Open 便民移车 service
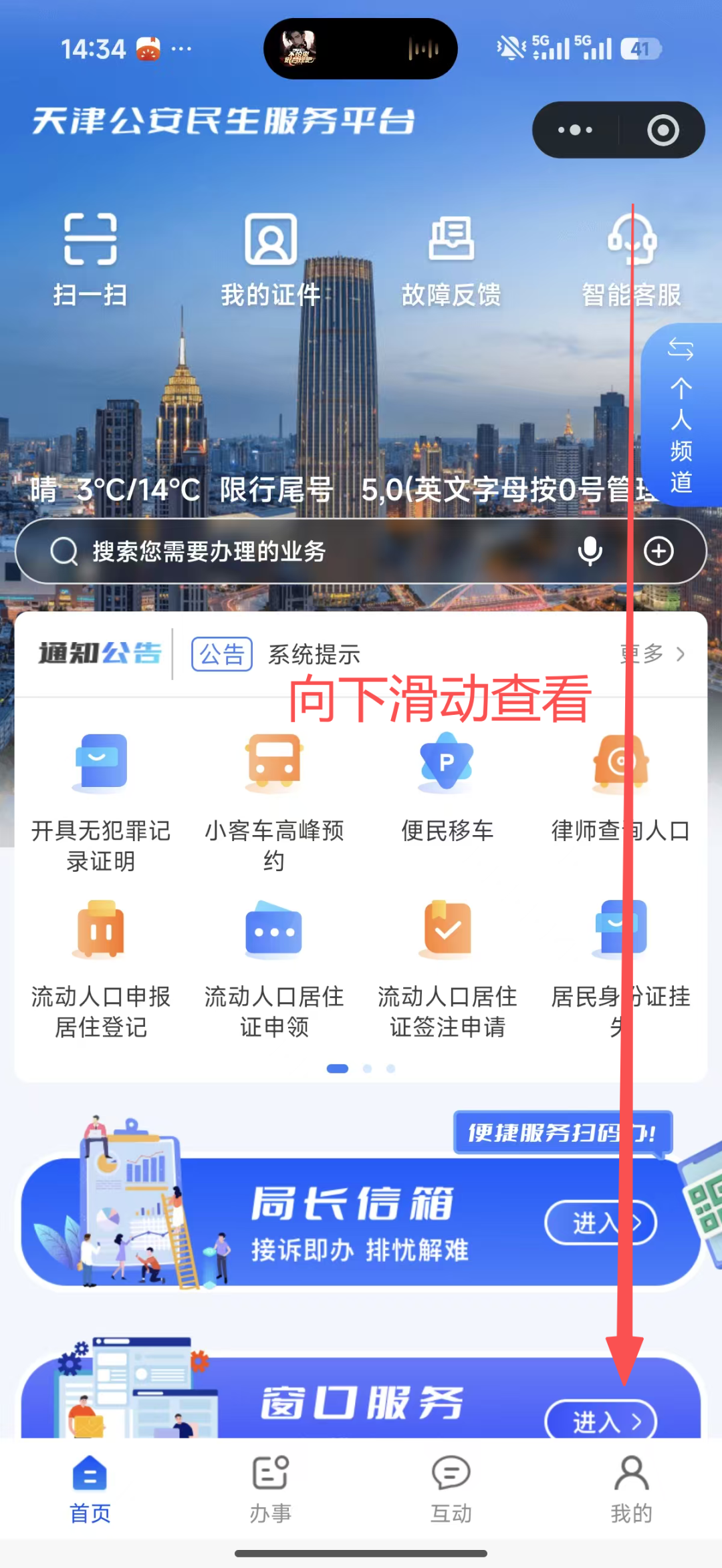The image size is (722, 1568). pyautogui.click(x=447, y=788)
